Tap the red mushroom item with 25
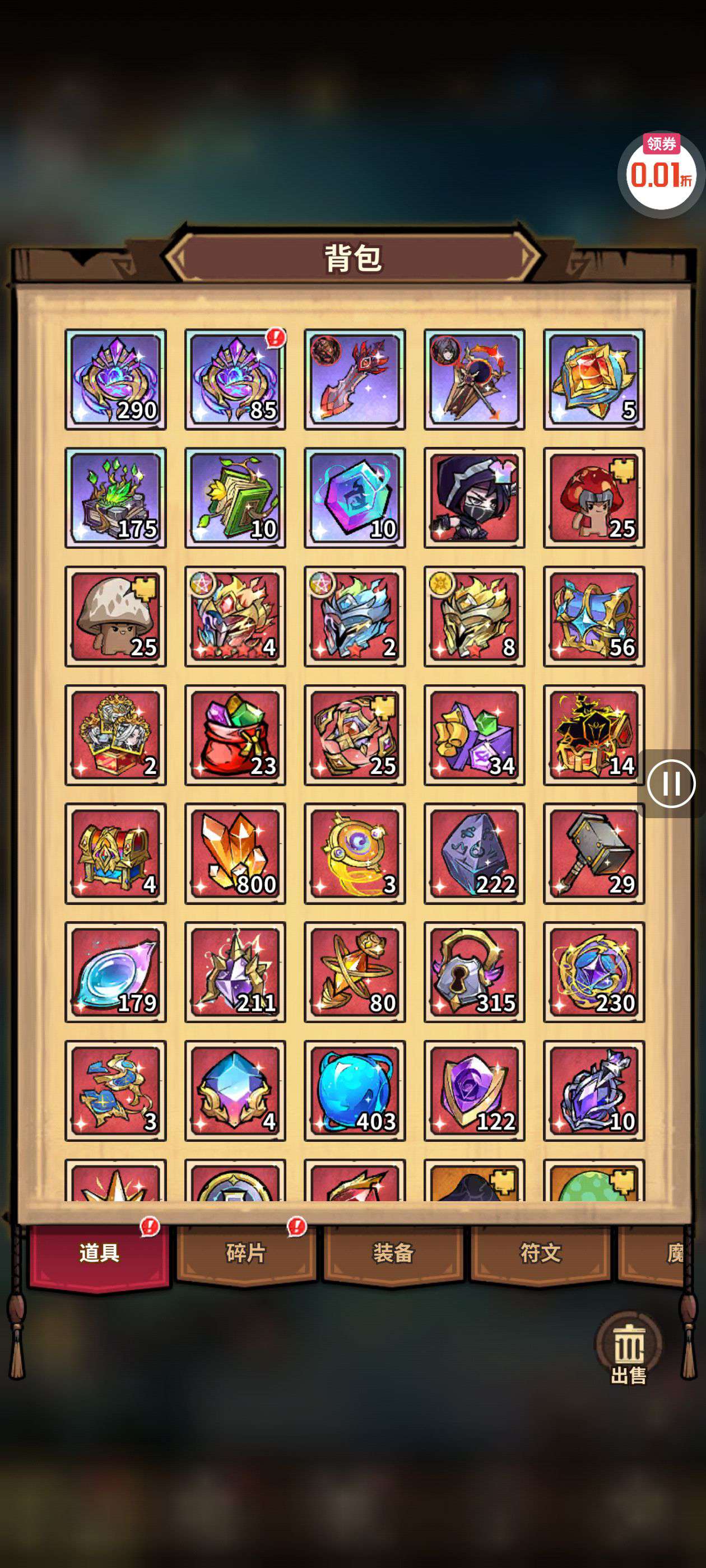Screen dimensions: 706x1568 click(594, 498)
